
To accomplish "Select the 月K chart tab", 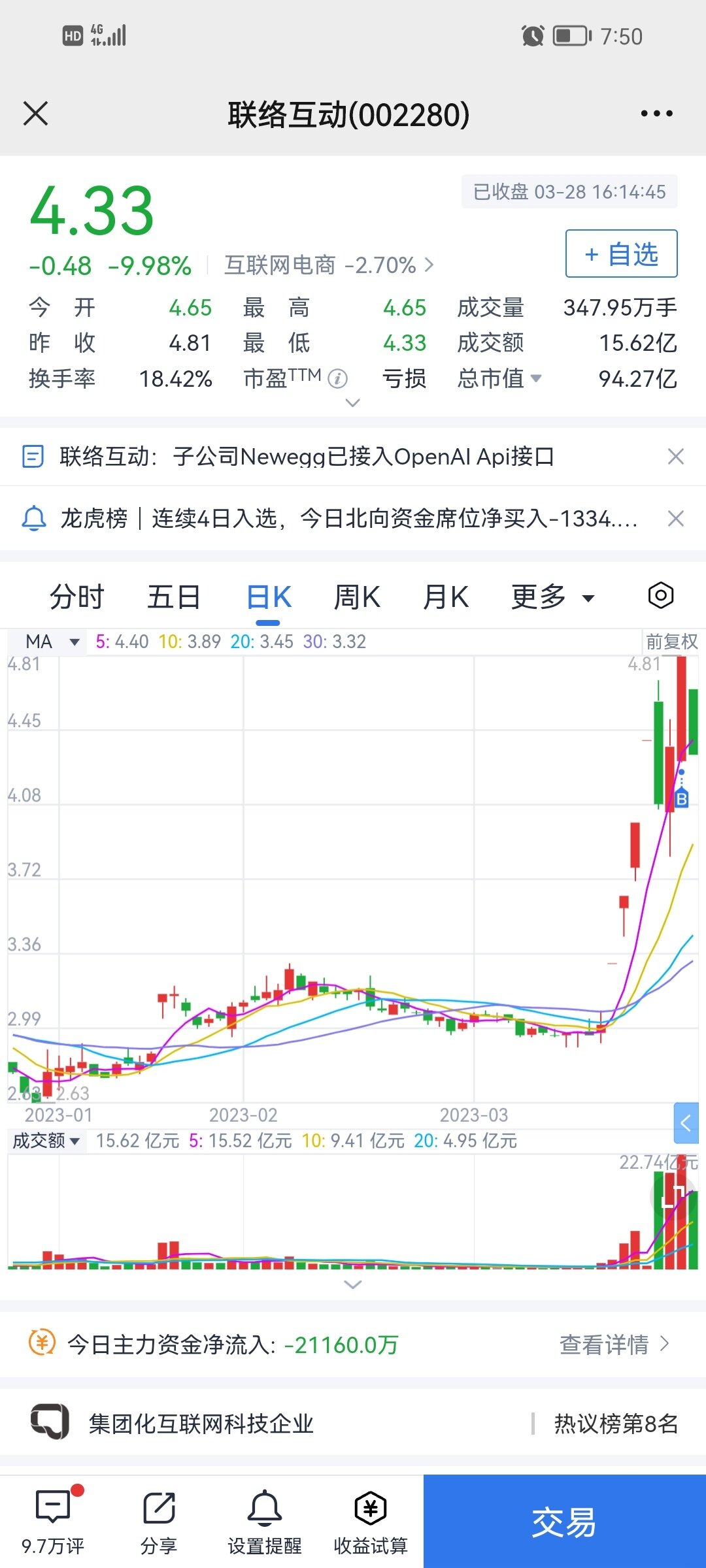I will point(446,597).
